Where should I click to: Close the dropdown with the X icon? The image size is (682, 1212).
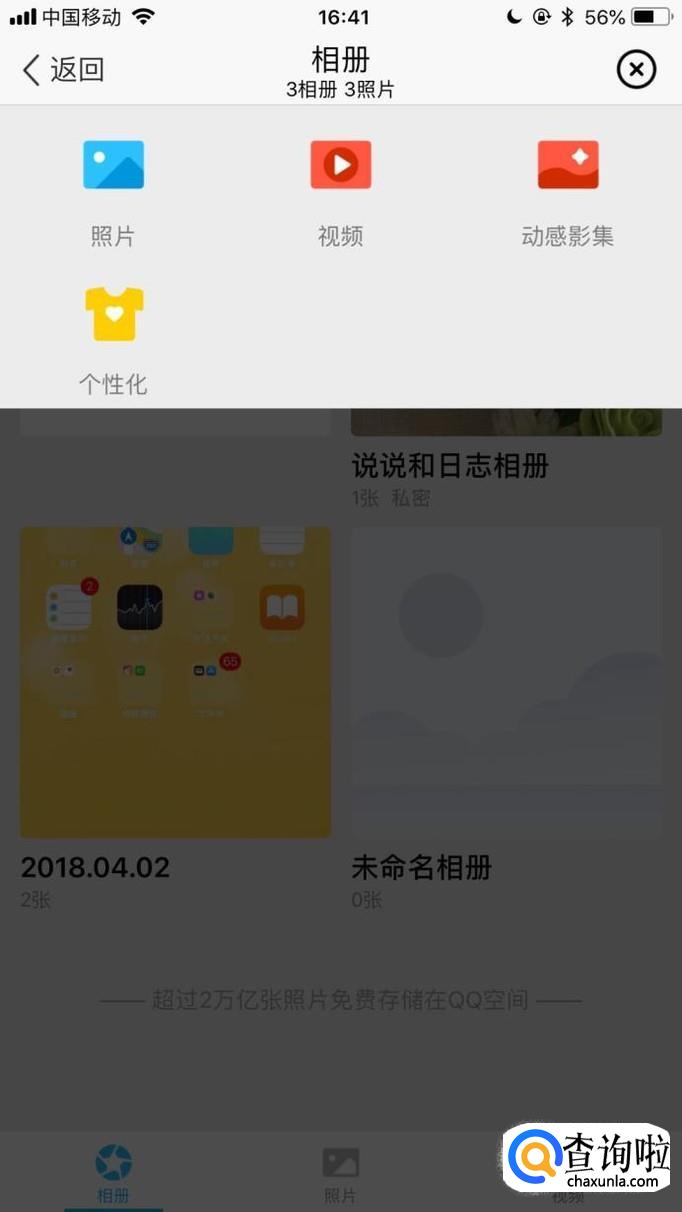coord(636,70)
